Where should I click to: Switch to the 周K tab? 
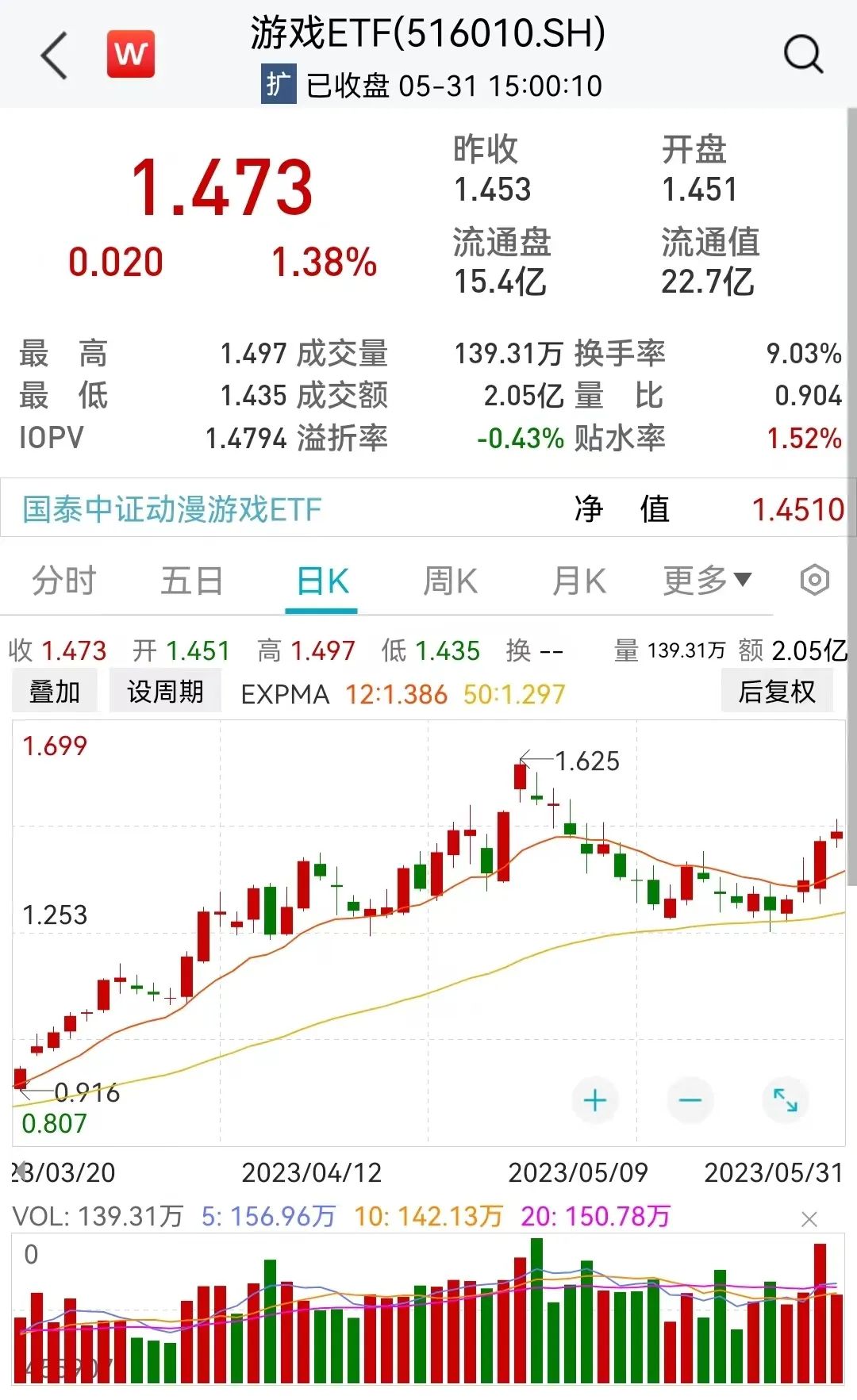point(449,580)
